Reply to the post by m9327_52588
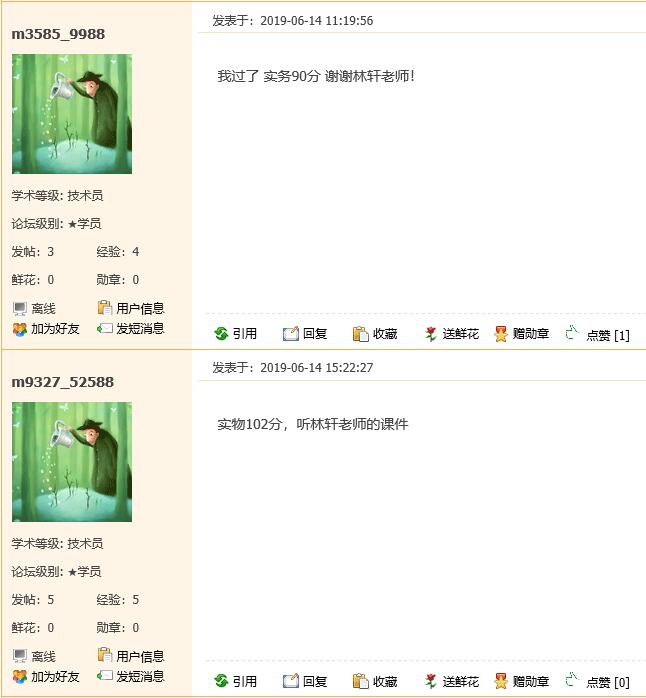 314,682
